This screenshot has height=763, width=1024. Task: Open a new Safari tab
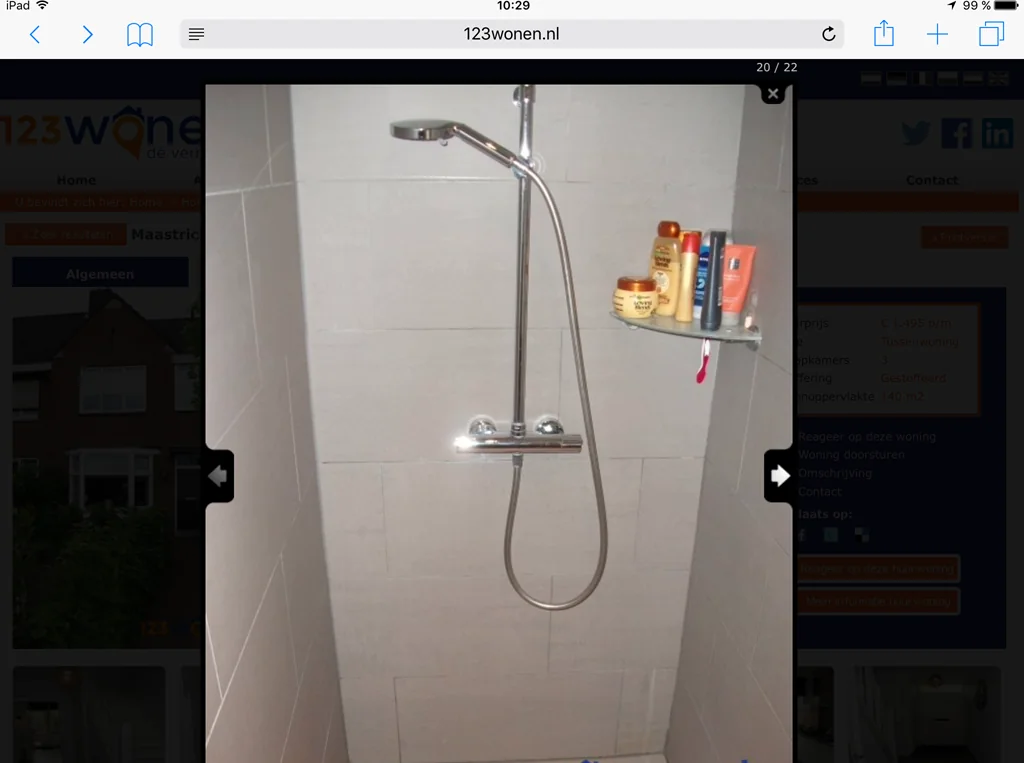[937, 35]
